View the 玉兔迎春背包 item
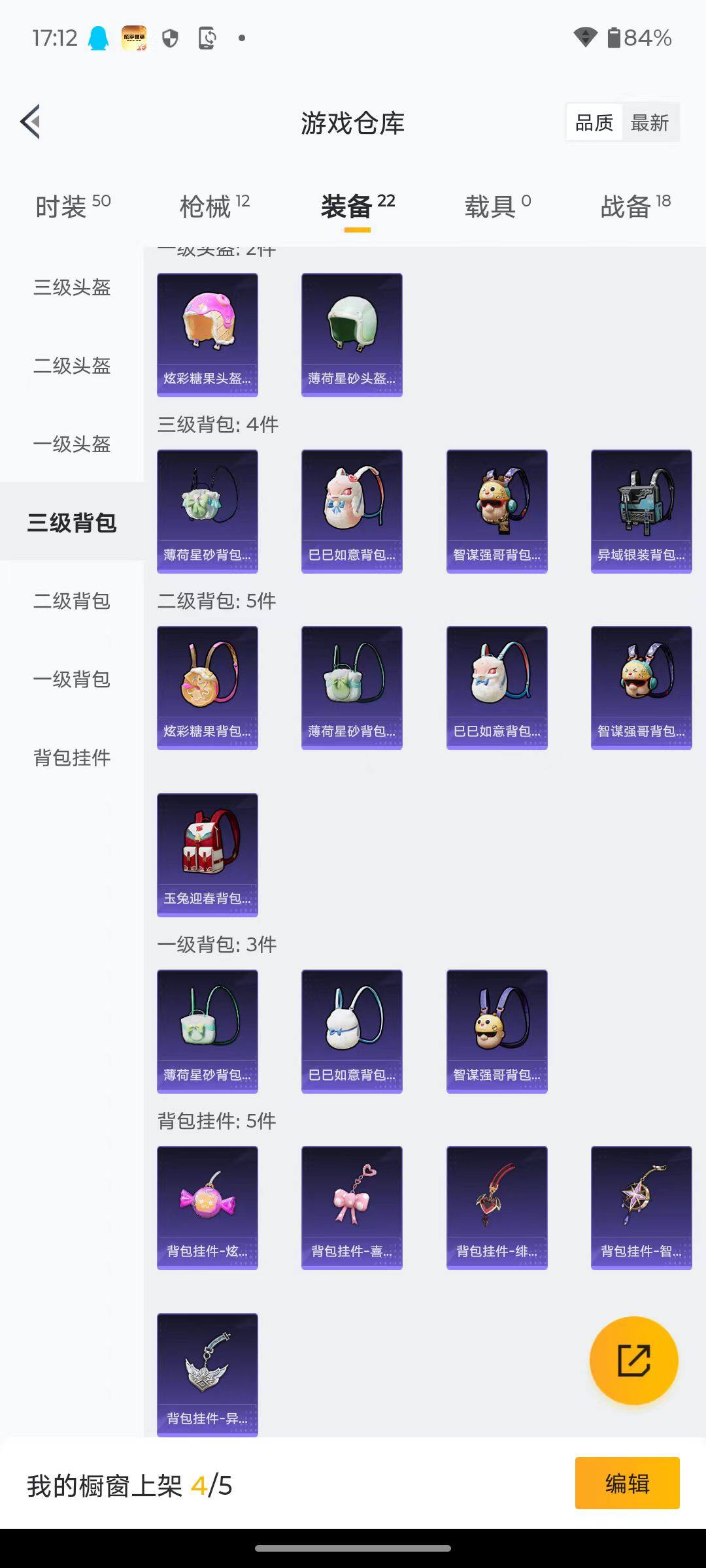 pos(207,855)
